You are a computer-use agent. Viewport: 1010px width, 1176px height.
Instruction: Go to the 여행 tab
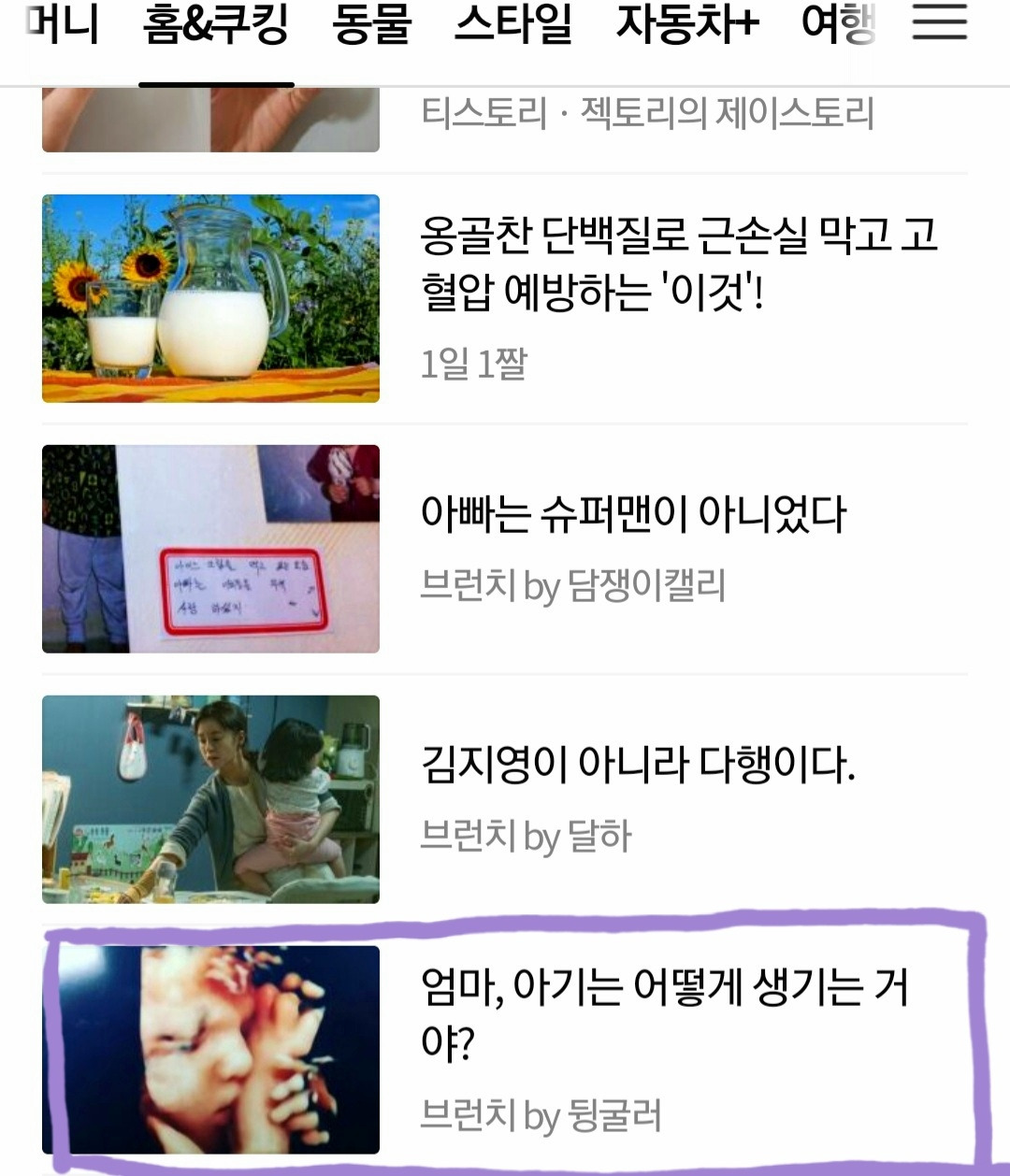pos(838,24)
